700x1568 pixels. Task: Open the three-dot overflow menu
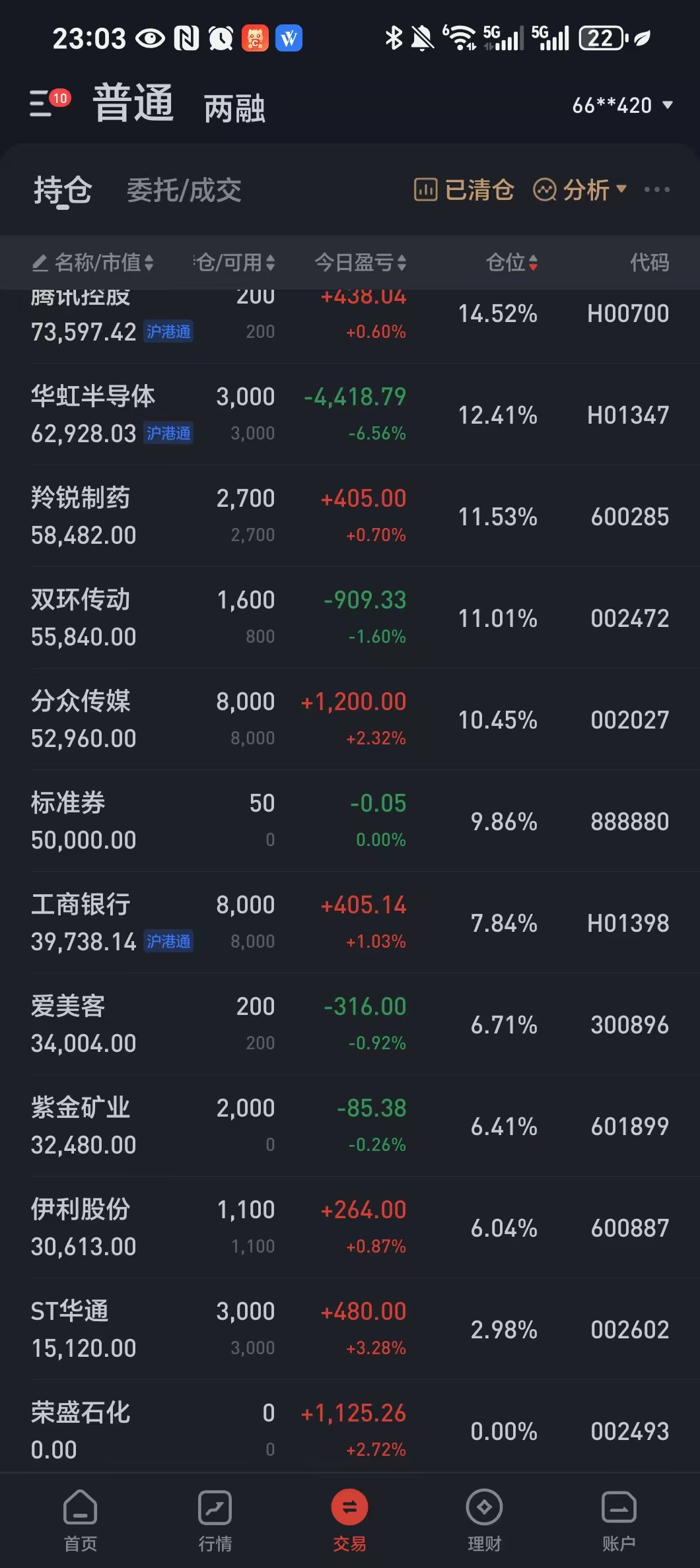pos(656,190)
